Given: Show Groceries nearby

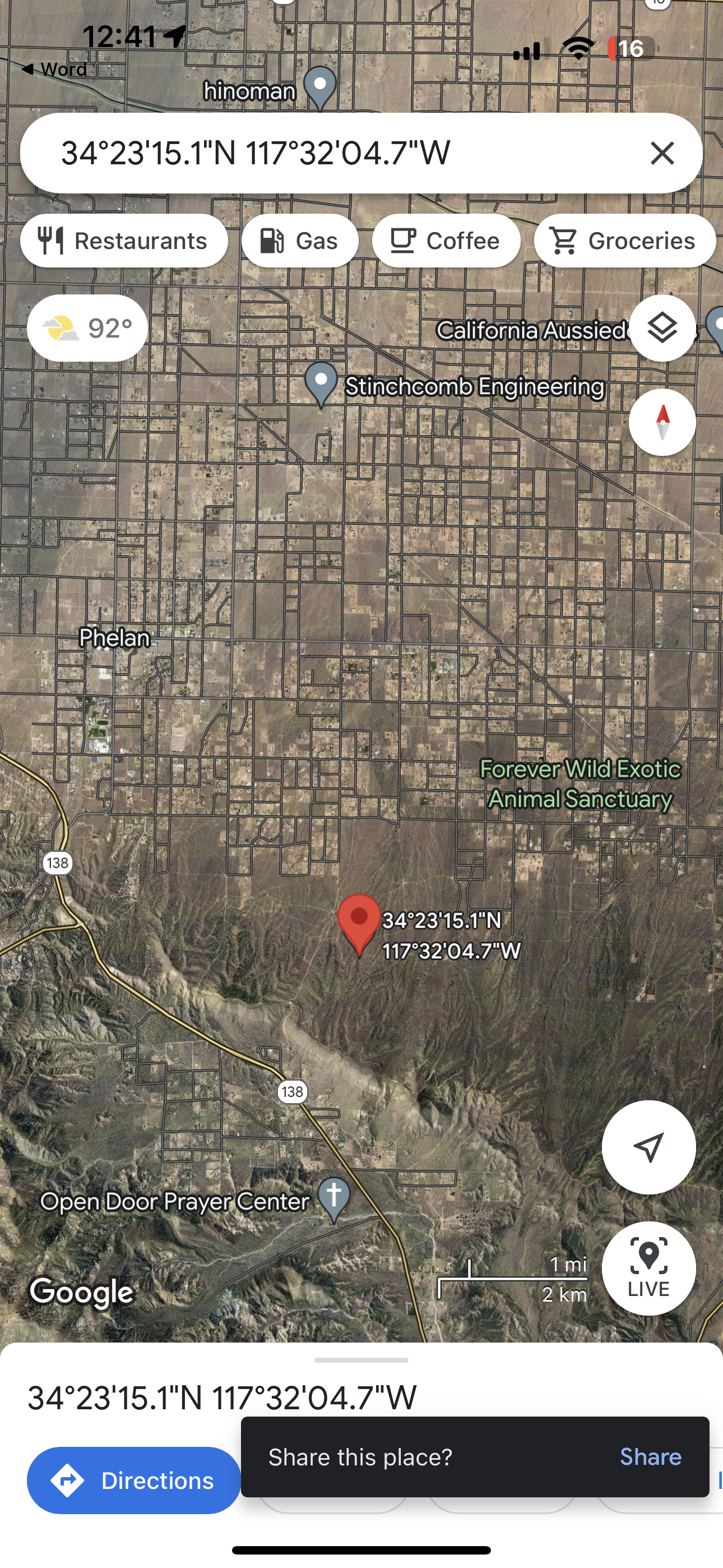Looking at the screenshot, I should coord(624,241).
